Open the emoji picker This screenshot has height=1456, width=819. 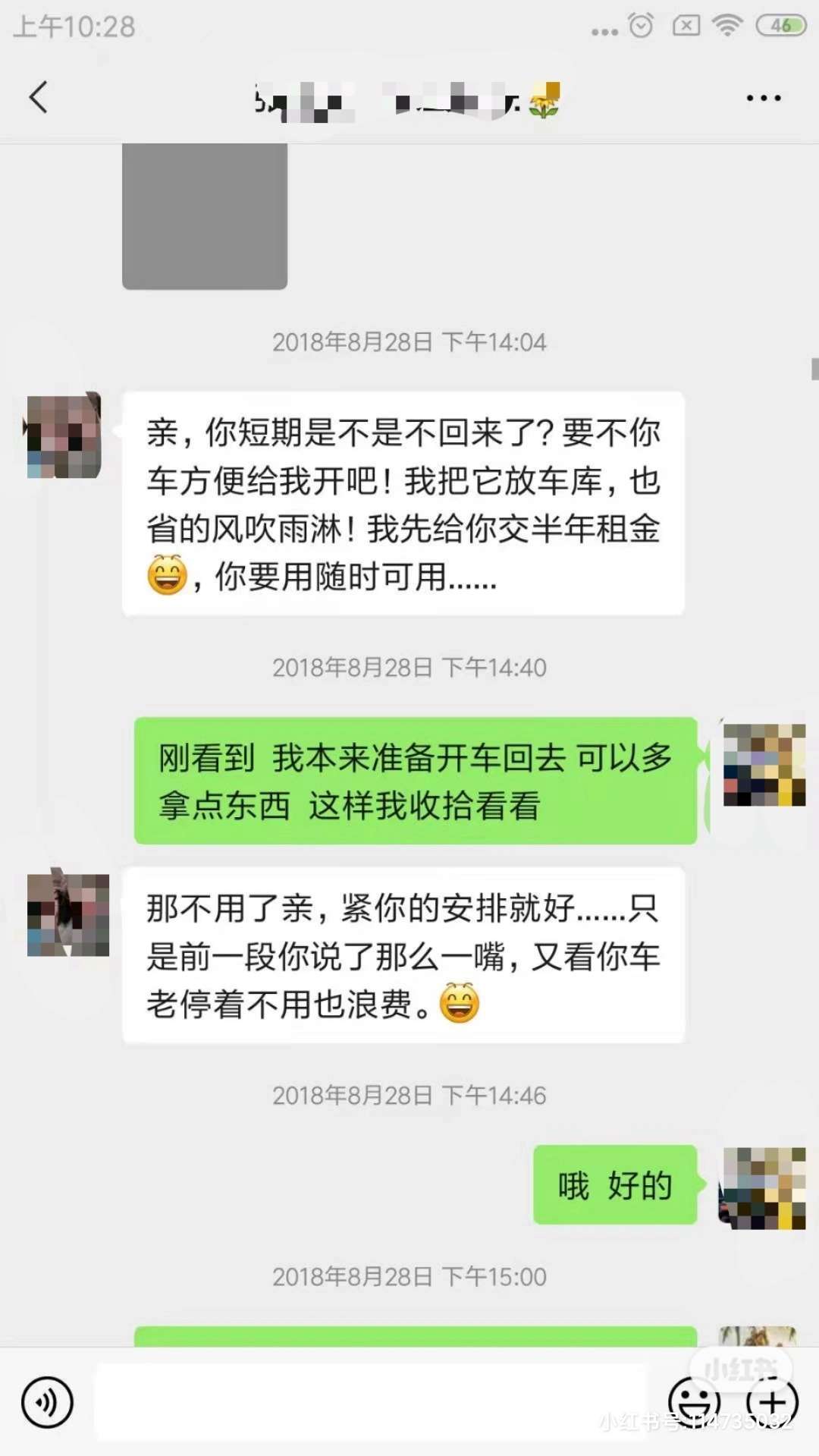pos(693,1402)
